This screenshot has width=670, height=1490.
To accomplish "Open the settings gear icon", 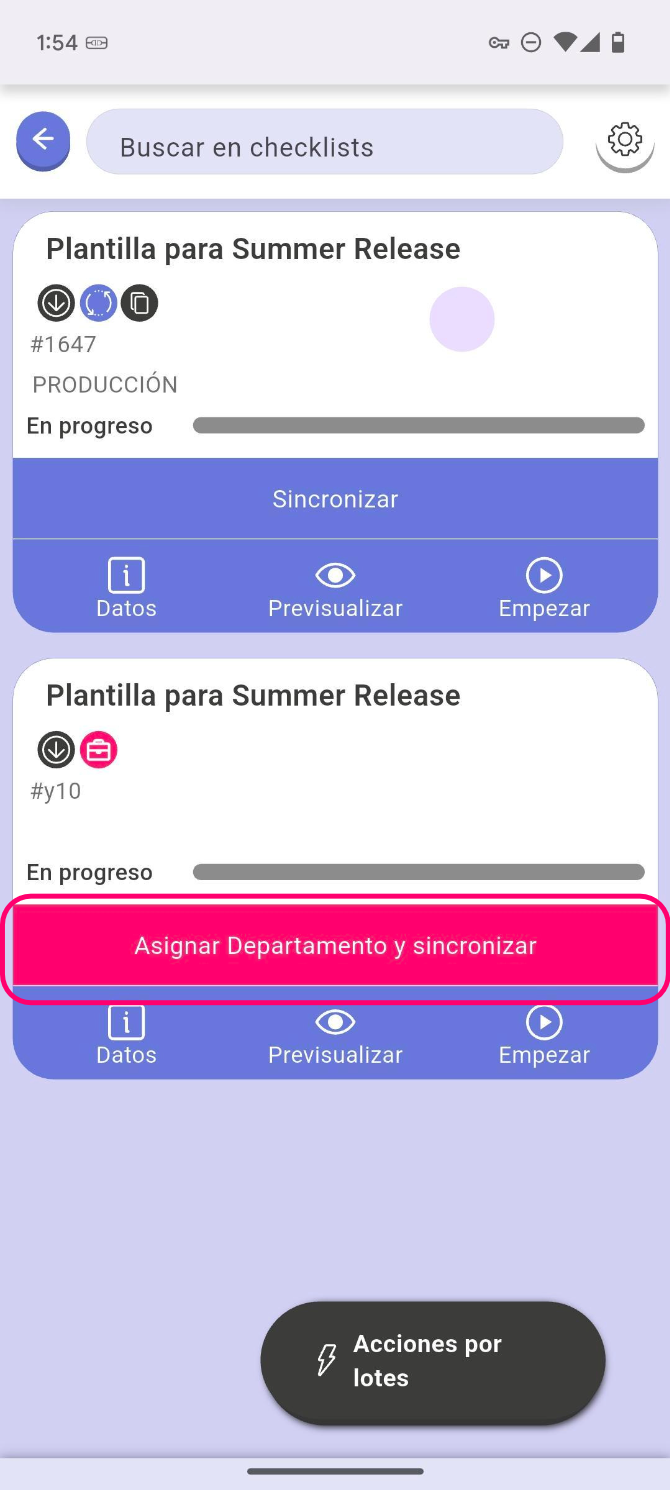I will 625,141.
